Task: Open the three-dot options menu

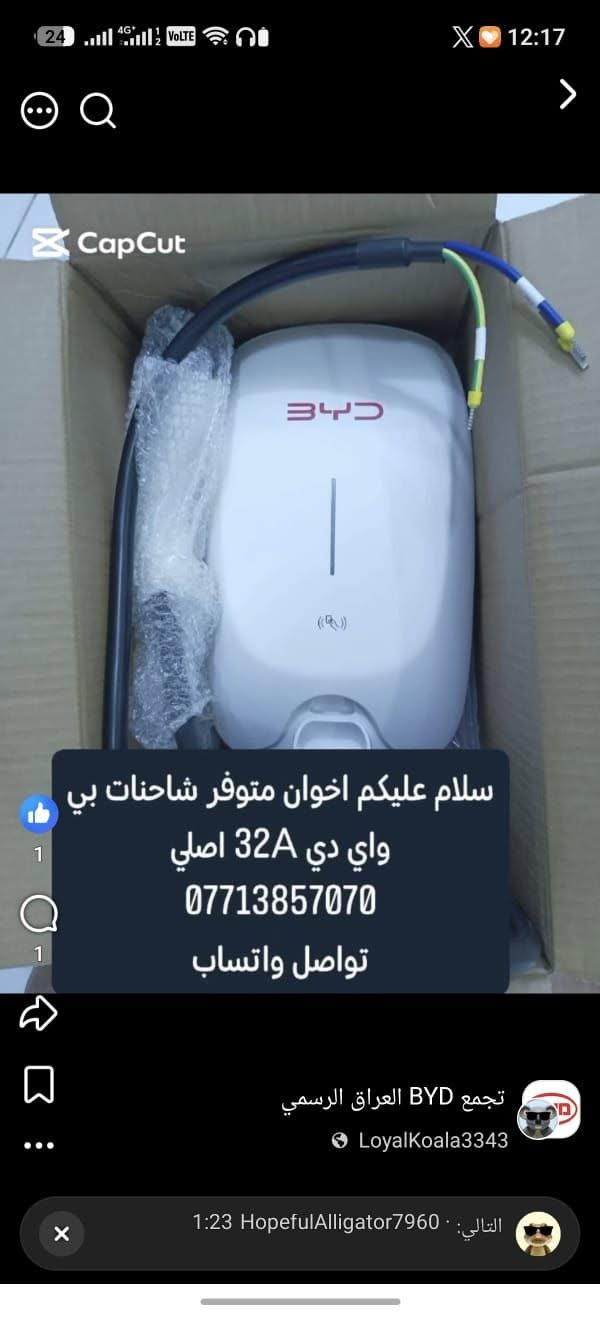Action: (40, 111)
